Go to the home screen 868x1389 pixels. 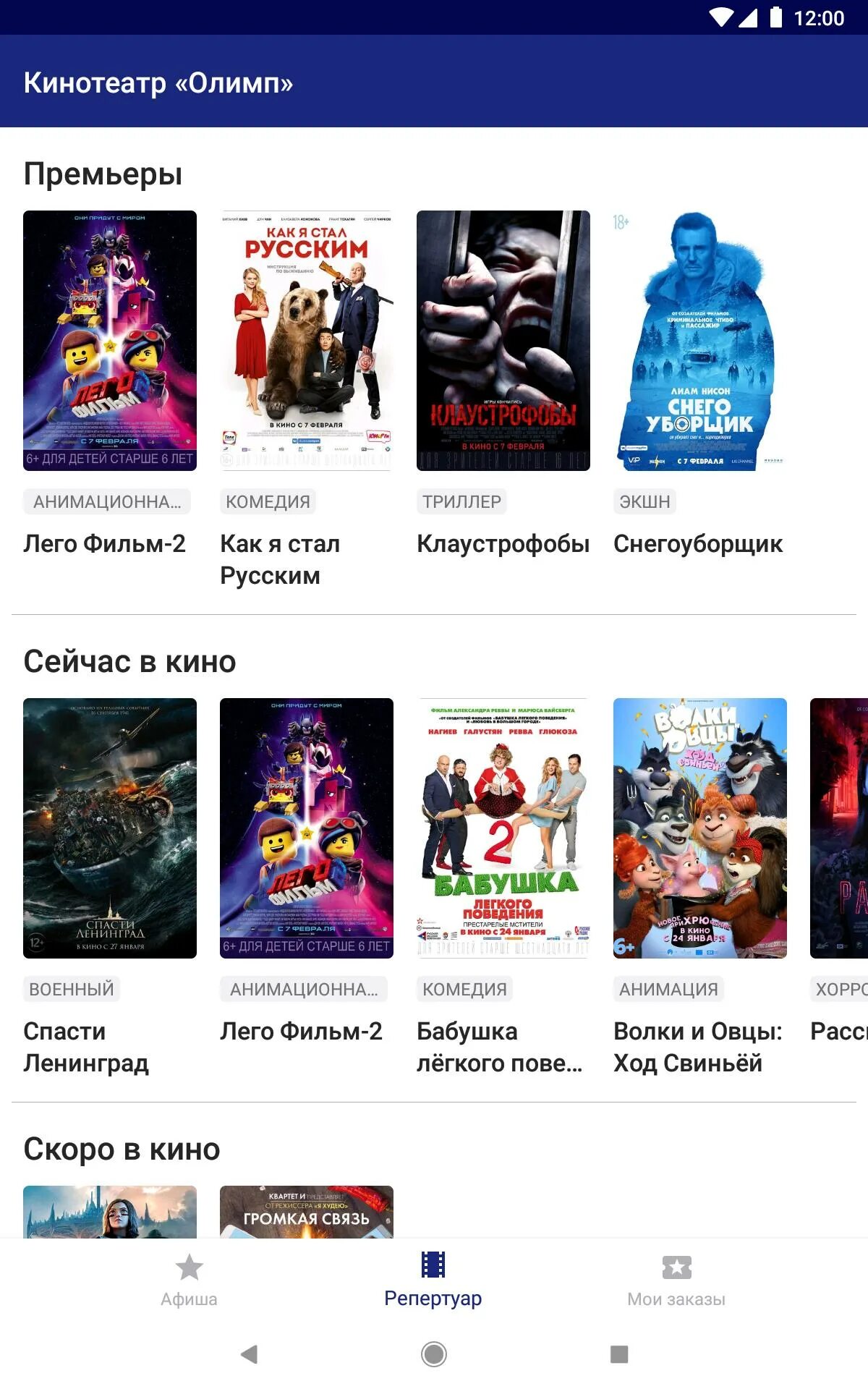click(434, 1354)
